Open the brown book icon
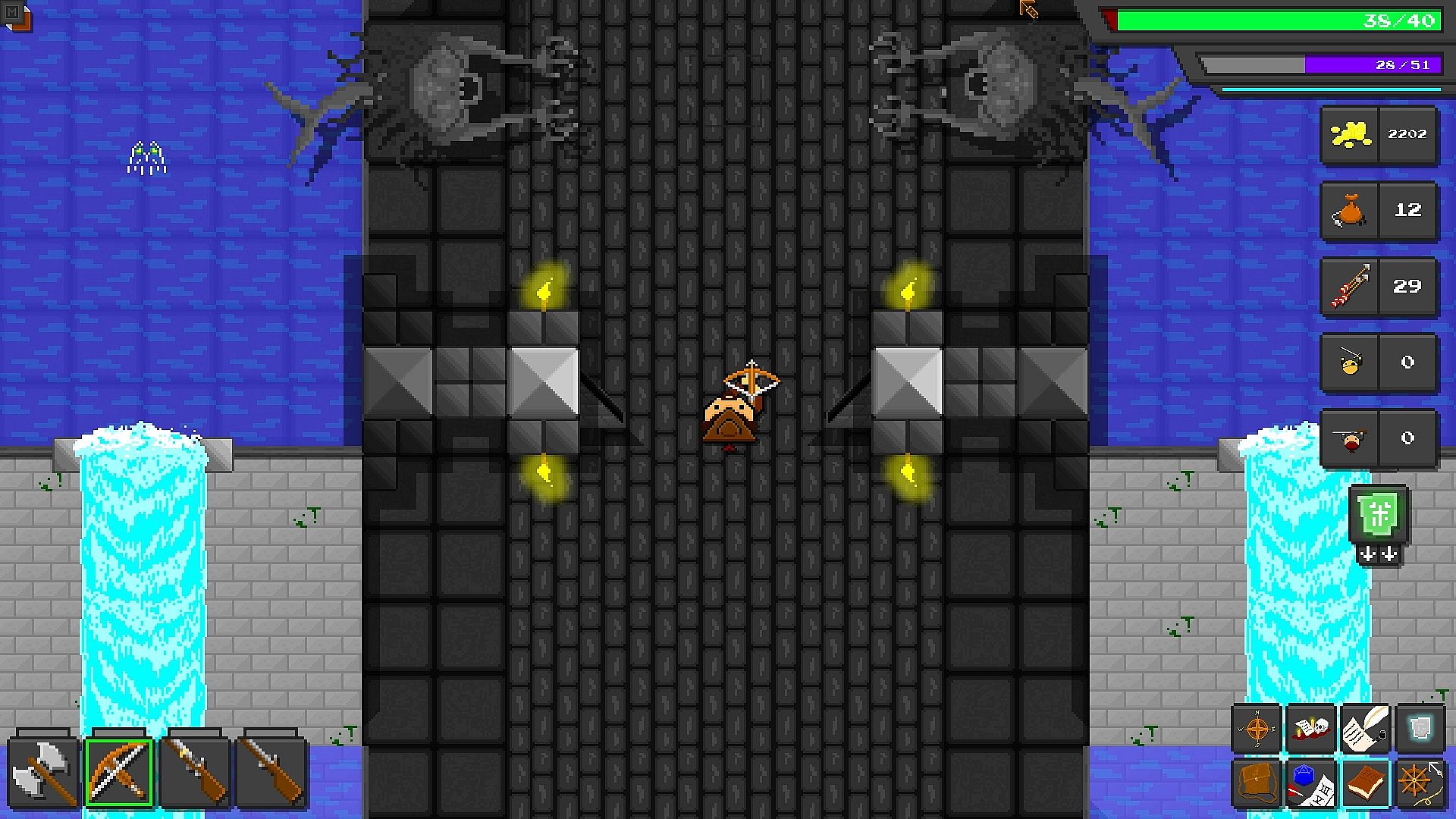 click(x=1365, y=783)
